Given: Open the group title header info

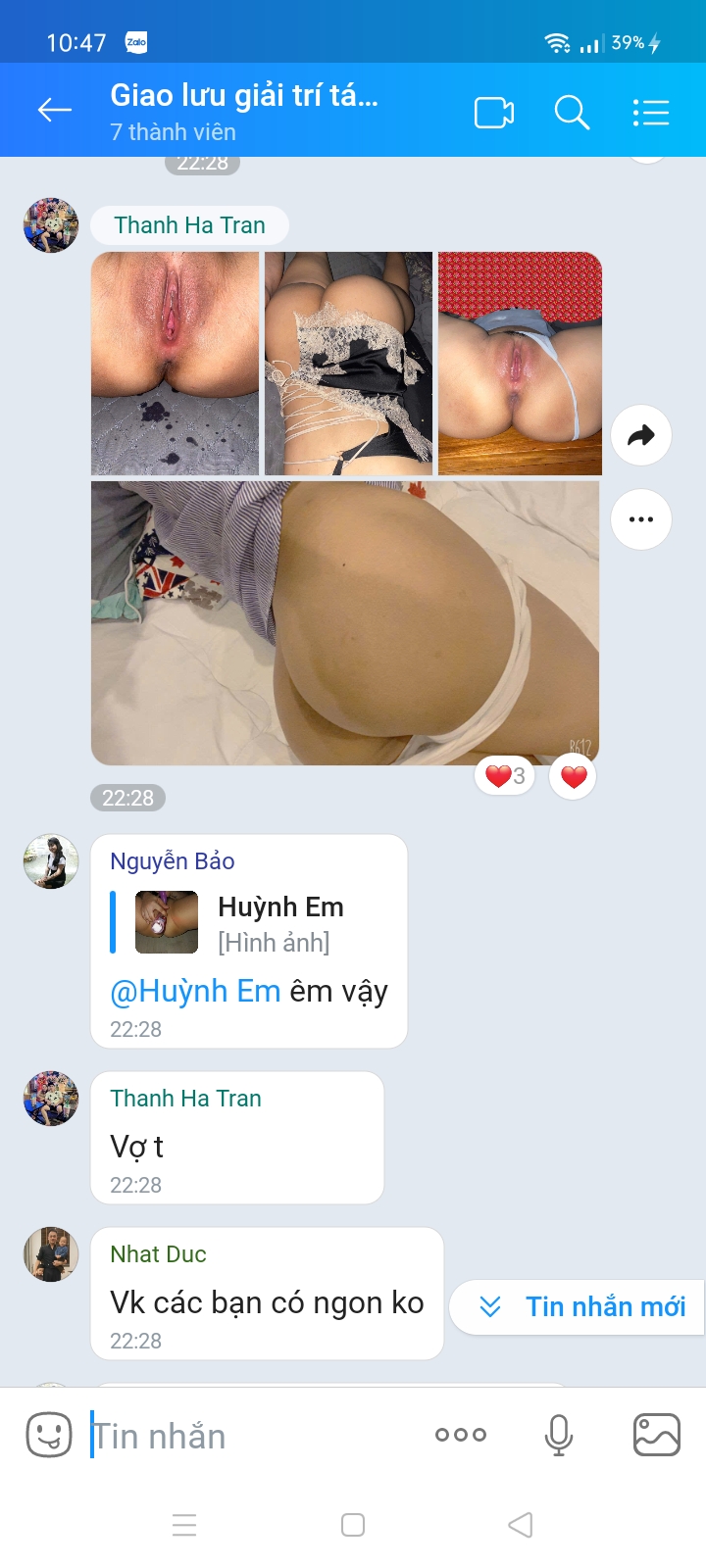Looking at the screenshot, I should pos(245,111).
